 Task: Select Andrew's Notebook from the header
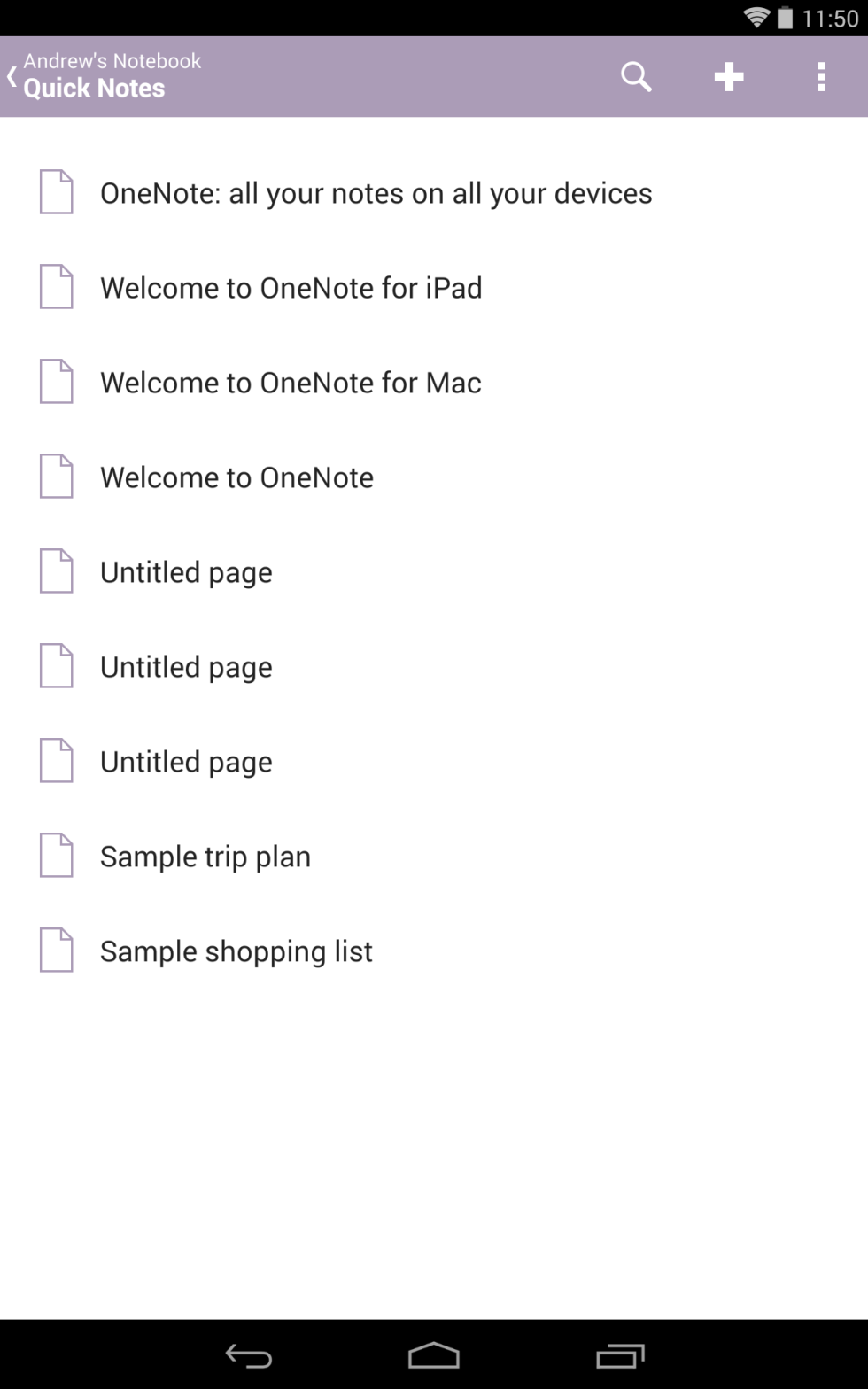click(112, 61)
